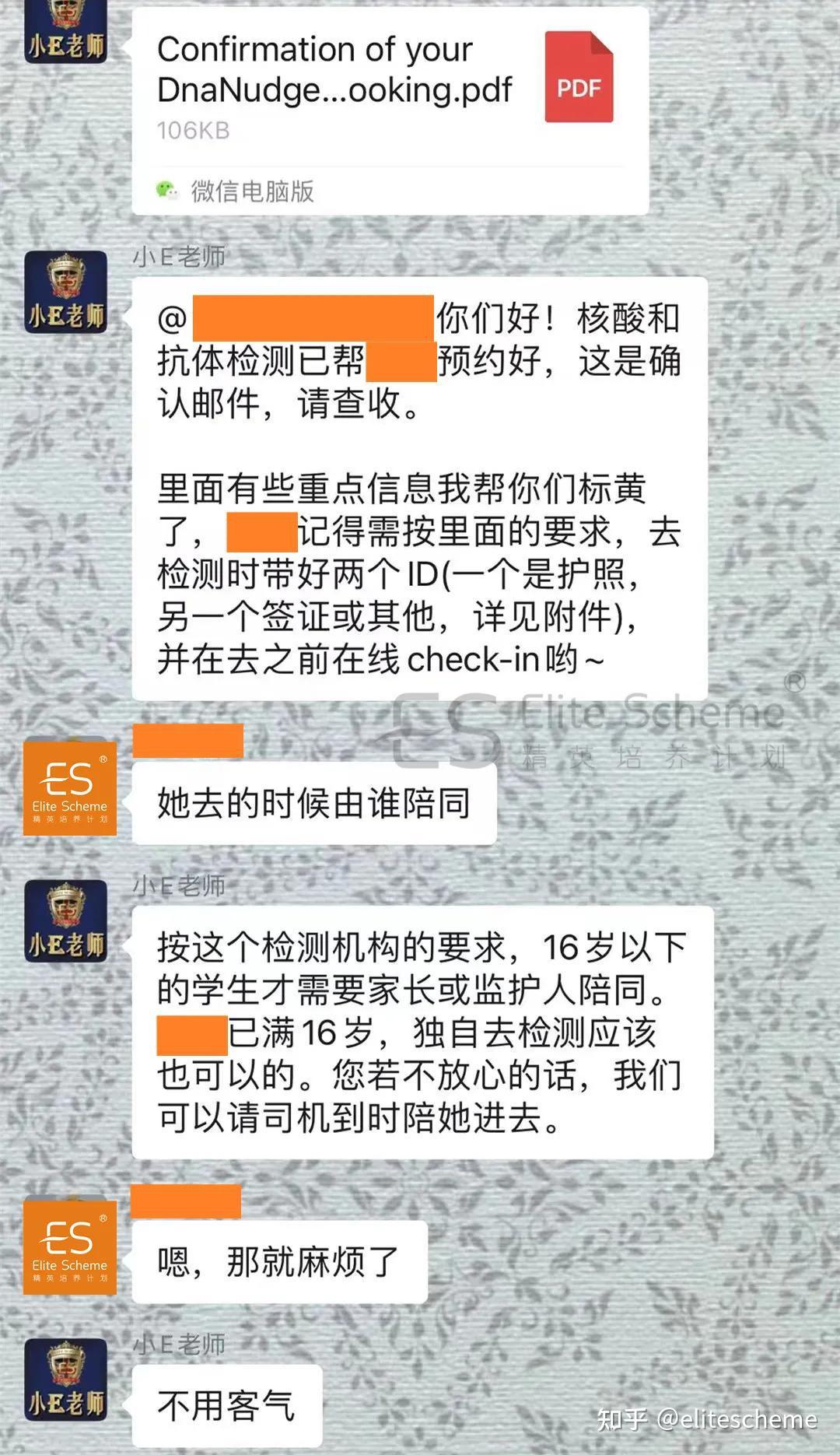The height and width of the screenshot is (1455, 840).
Task: Tap 小E老师 avatar beside 不用客气
Action: pos(66,1379)
